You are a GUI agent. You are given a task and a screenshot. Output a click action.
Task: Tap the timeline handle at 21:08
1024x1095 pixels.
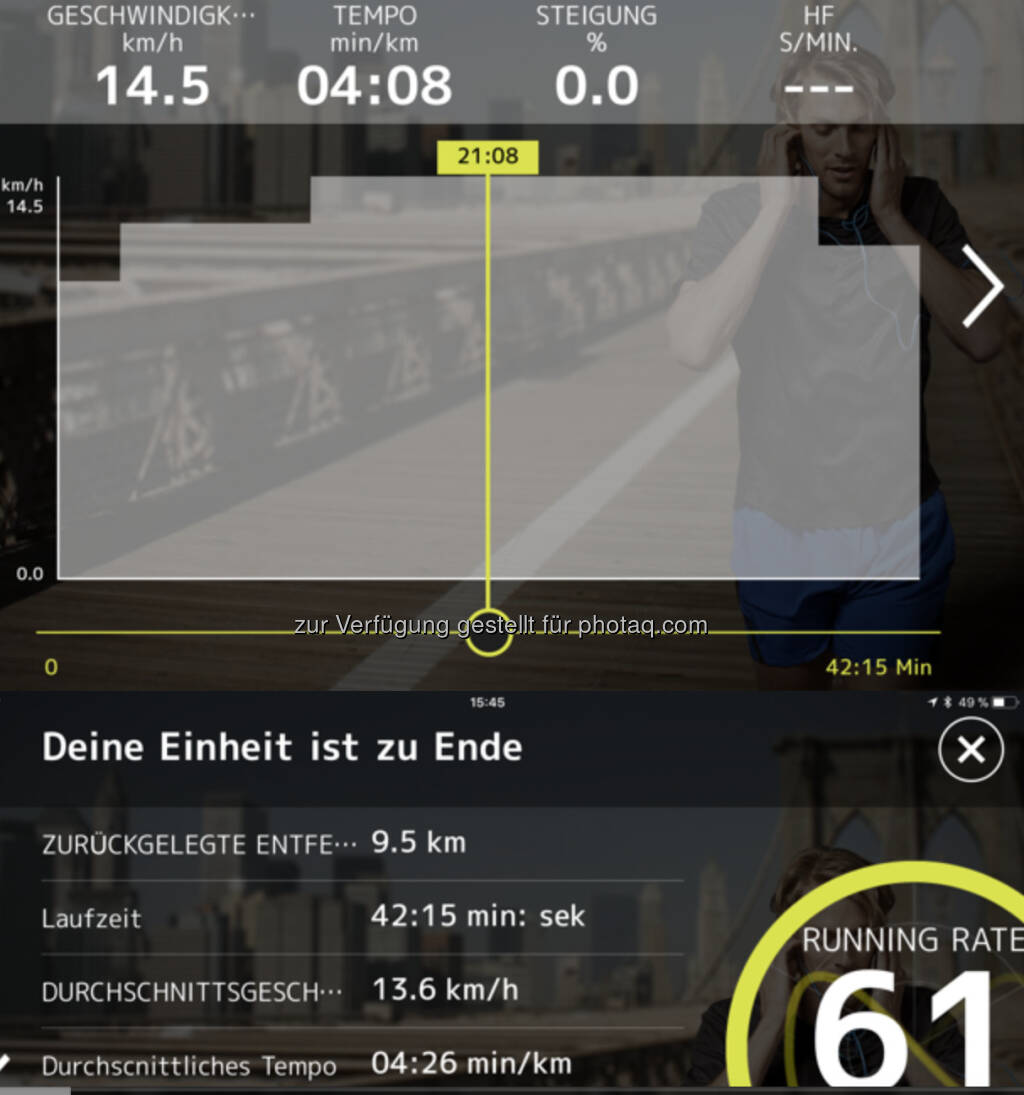click(488, 633)
